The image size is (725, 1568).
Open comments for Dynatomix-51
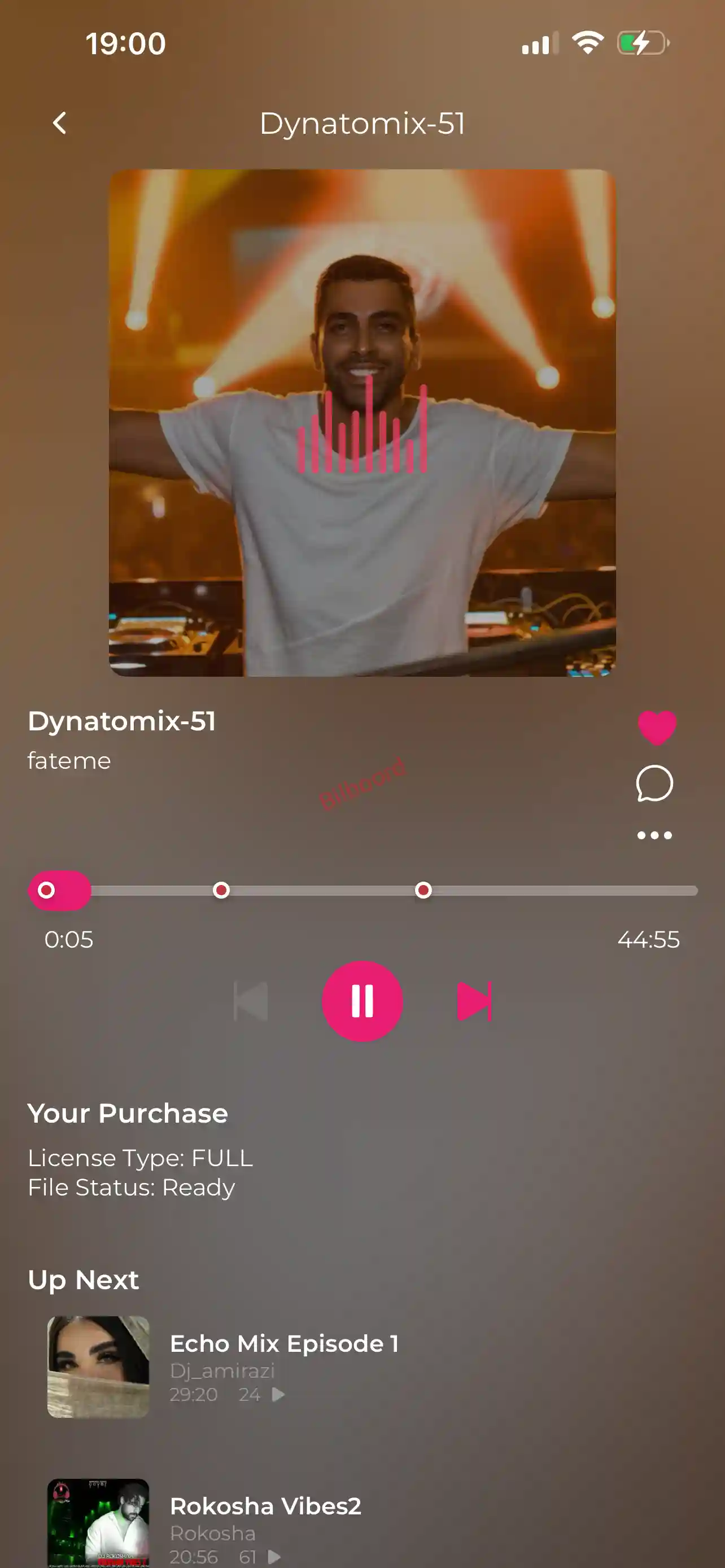pos(654,783)
